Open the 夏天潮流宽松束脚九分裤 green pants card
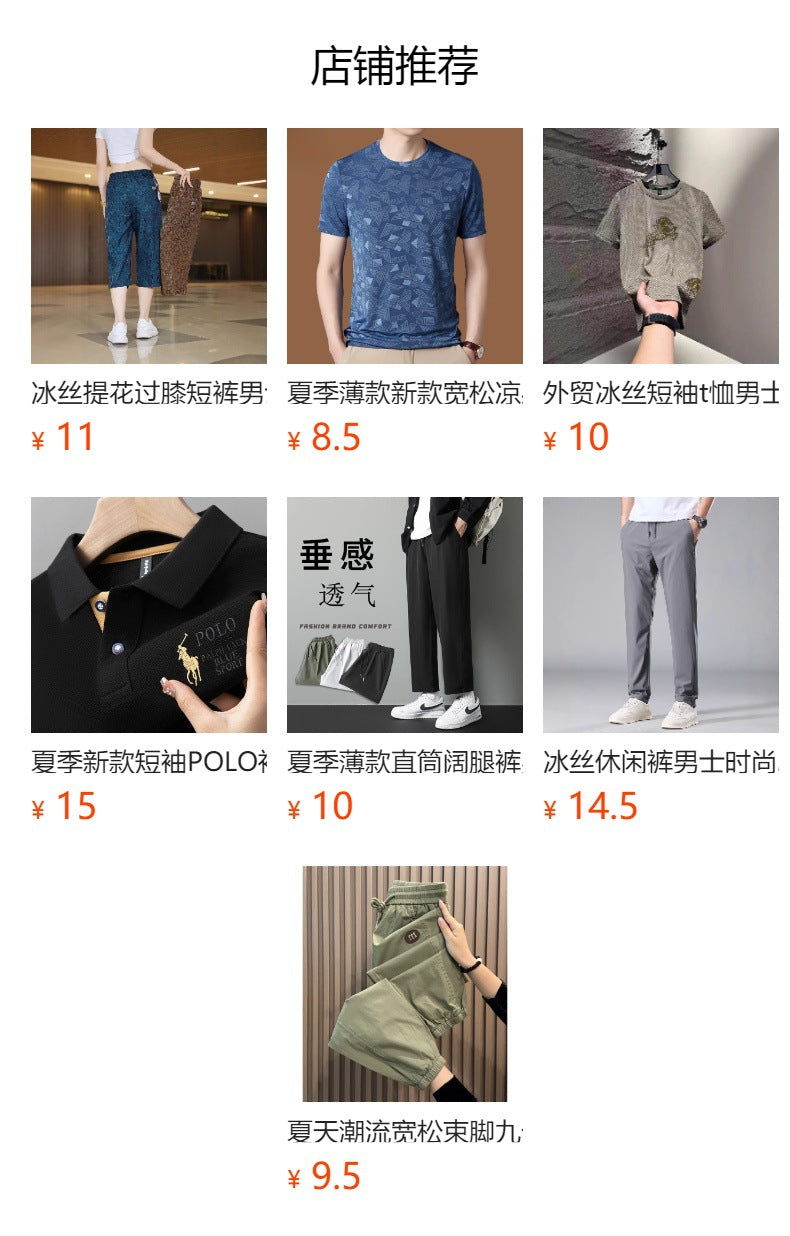This screenshot has height=1236, width=790. point(404,984)
